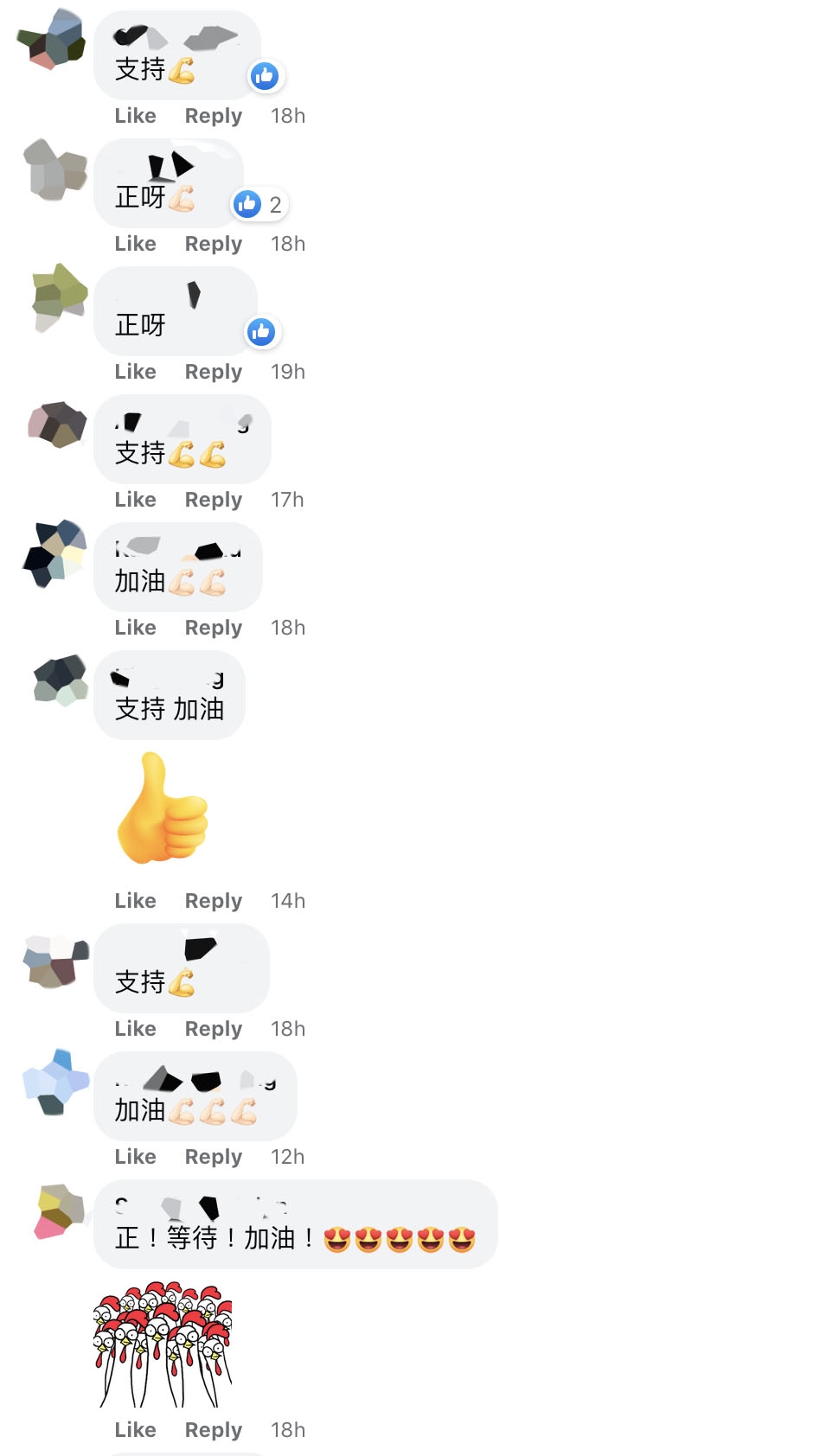Reply to the 正呀 comment
The width and height of the screenshot is (839, 1456).
point(213,243)
